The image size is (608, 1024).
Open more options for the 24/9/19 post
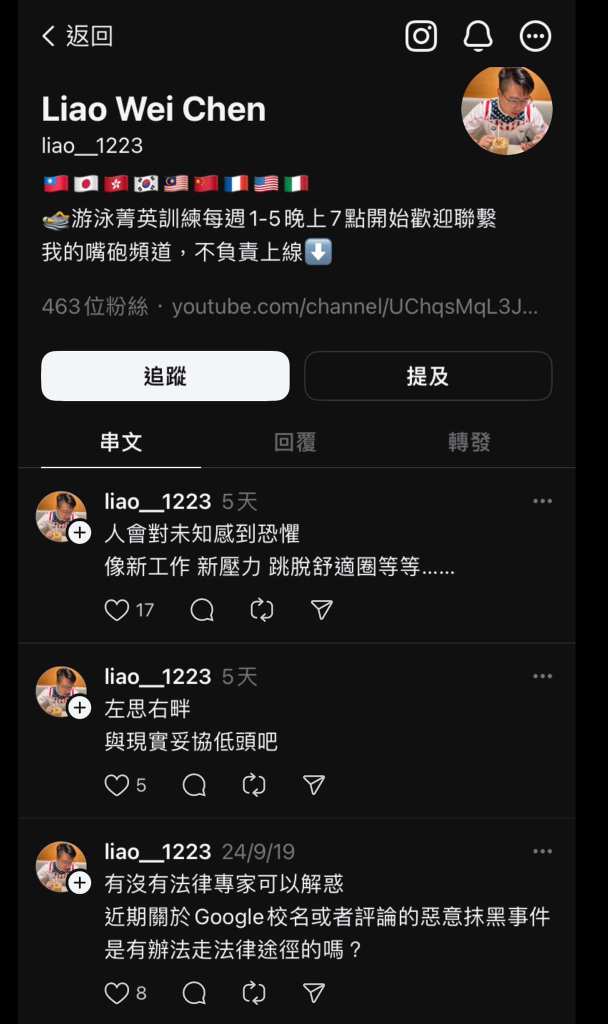[542, 852]
